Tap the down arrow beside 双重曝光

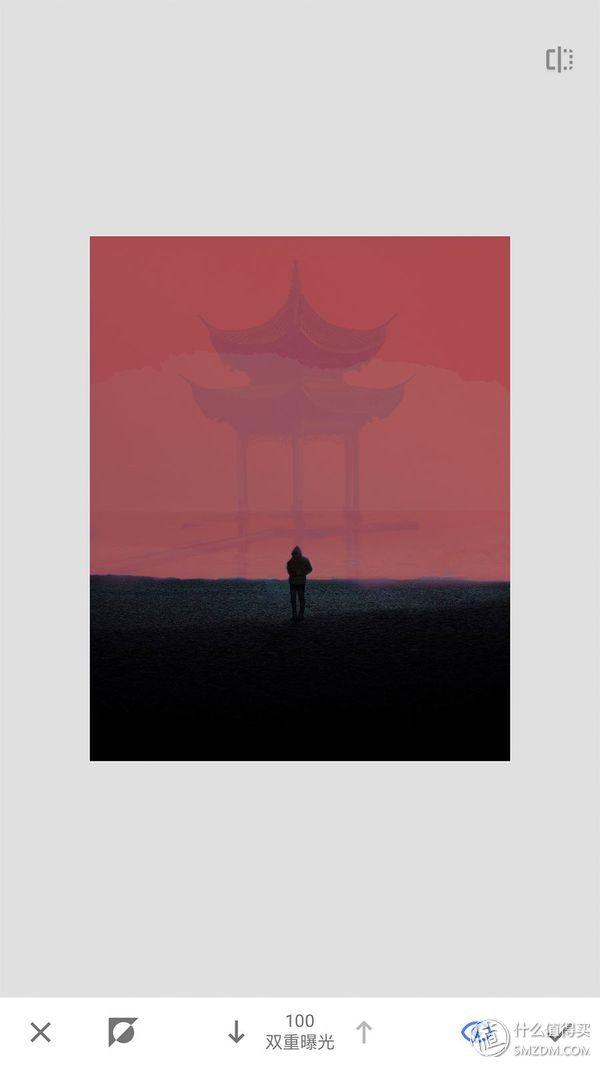pyautogui.click(x=236, y=1032)
